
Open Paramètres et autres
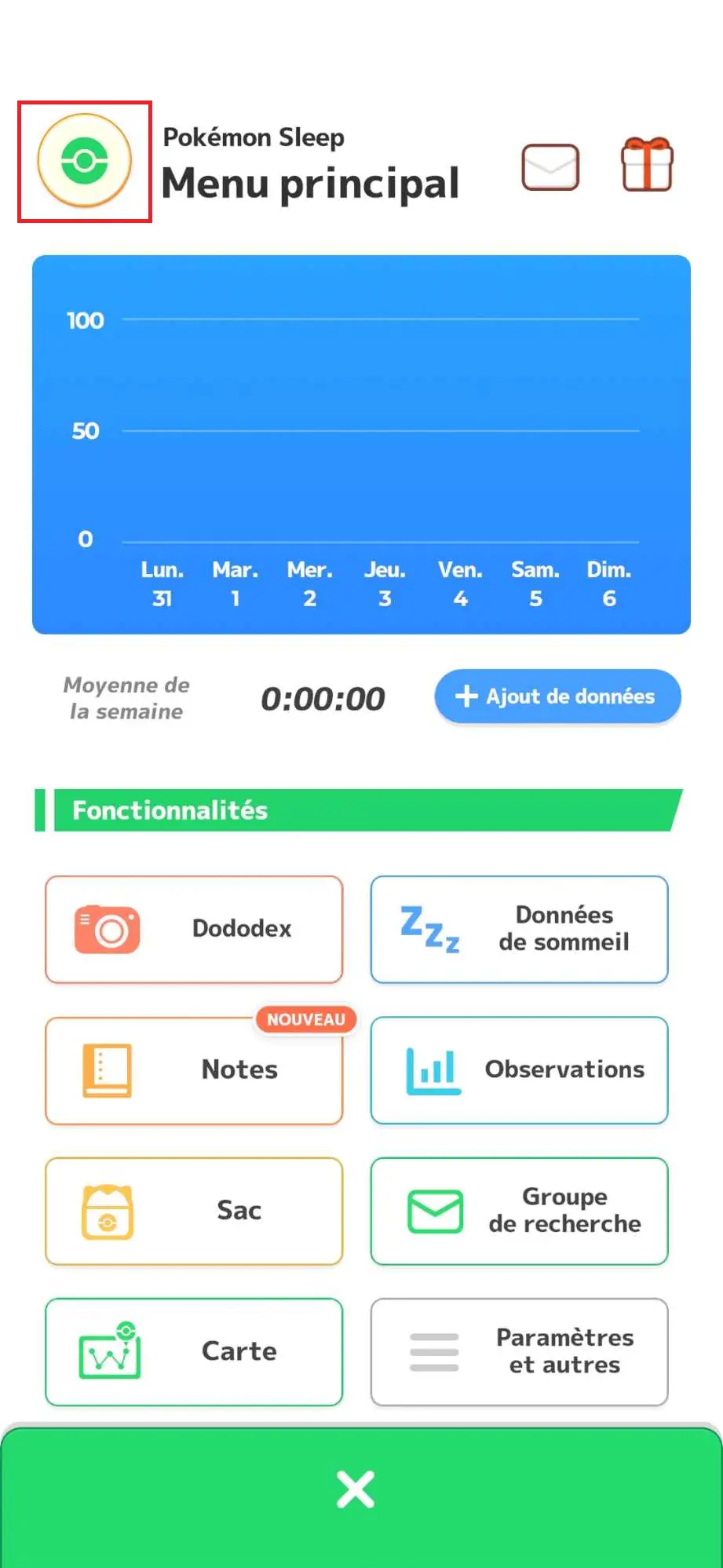pos(519,1351)
